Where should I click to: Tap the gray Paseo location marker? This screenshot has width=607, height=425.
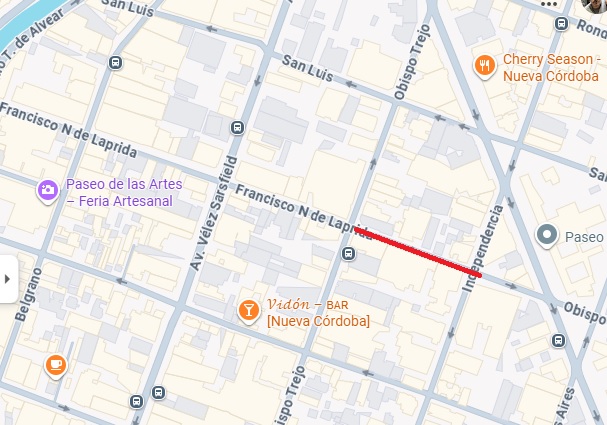click(546, 236)
